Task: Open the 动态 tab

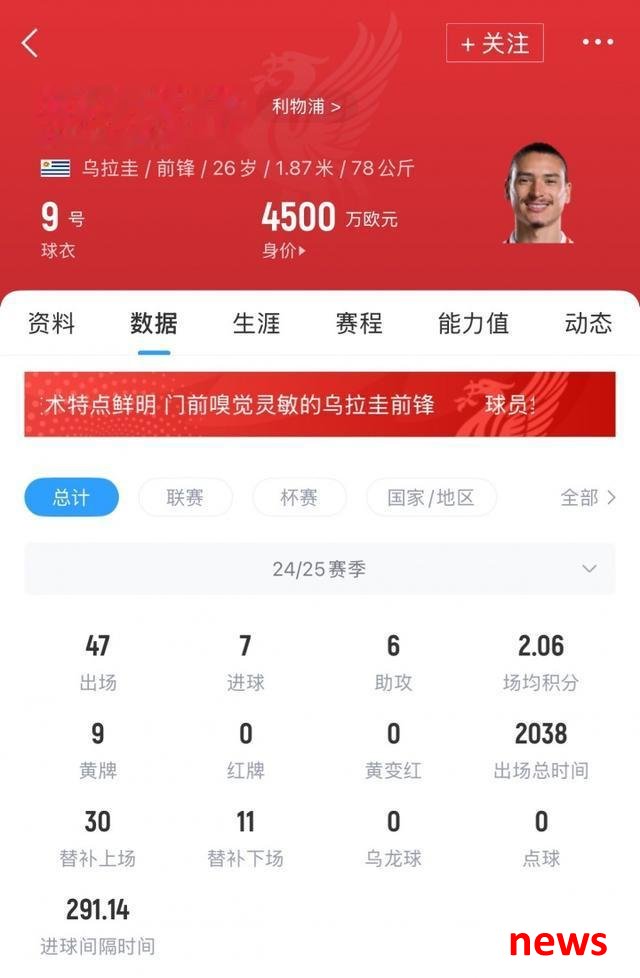Action: coord(588,323)
